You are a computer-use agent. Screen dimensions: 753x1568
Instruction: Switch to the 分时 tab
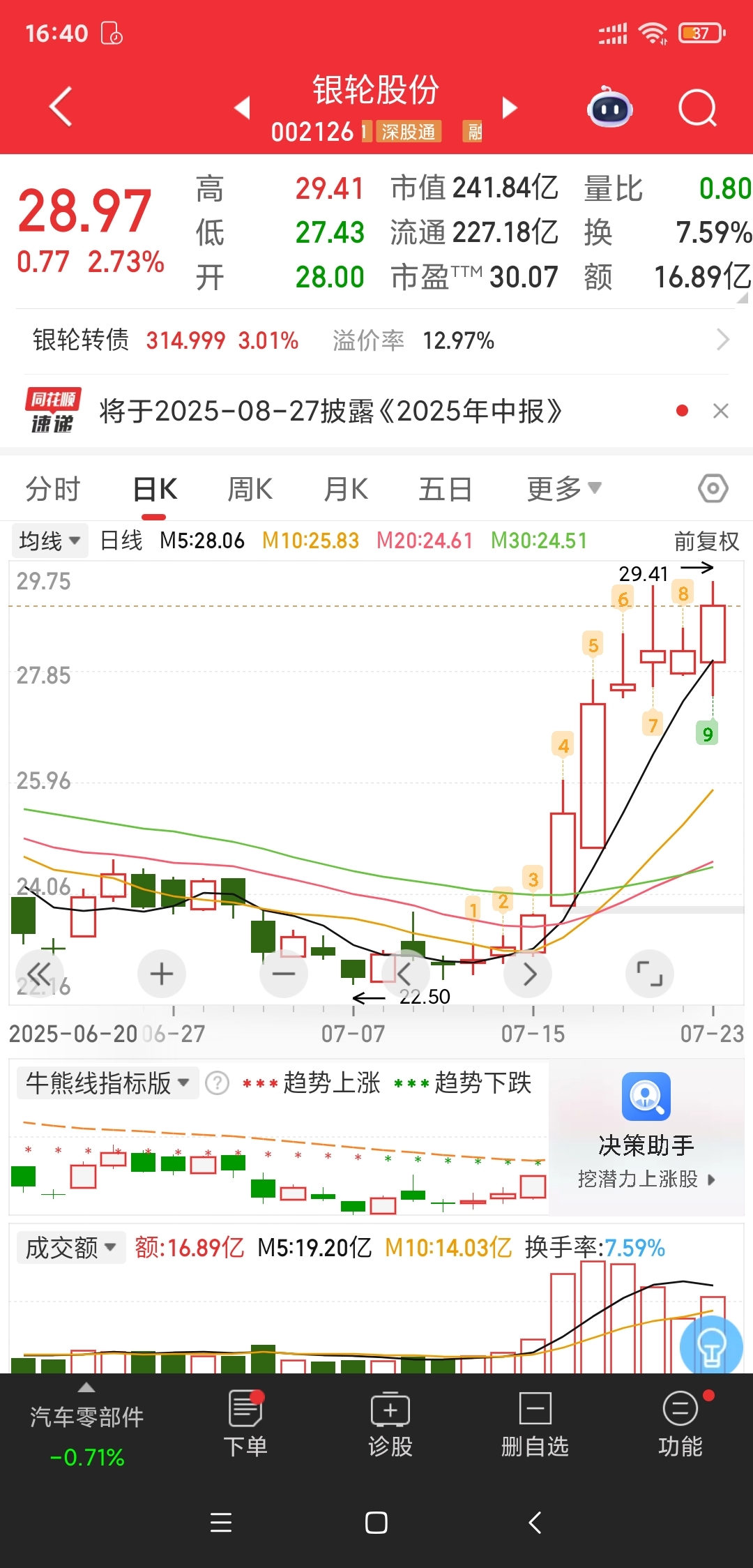[x=53, y=489]
